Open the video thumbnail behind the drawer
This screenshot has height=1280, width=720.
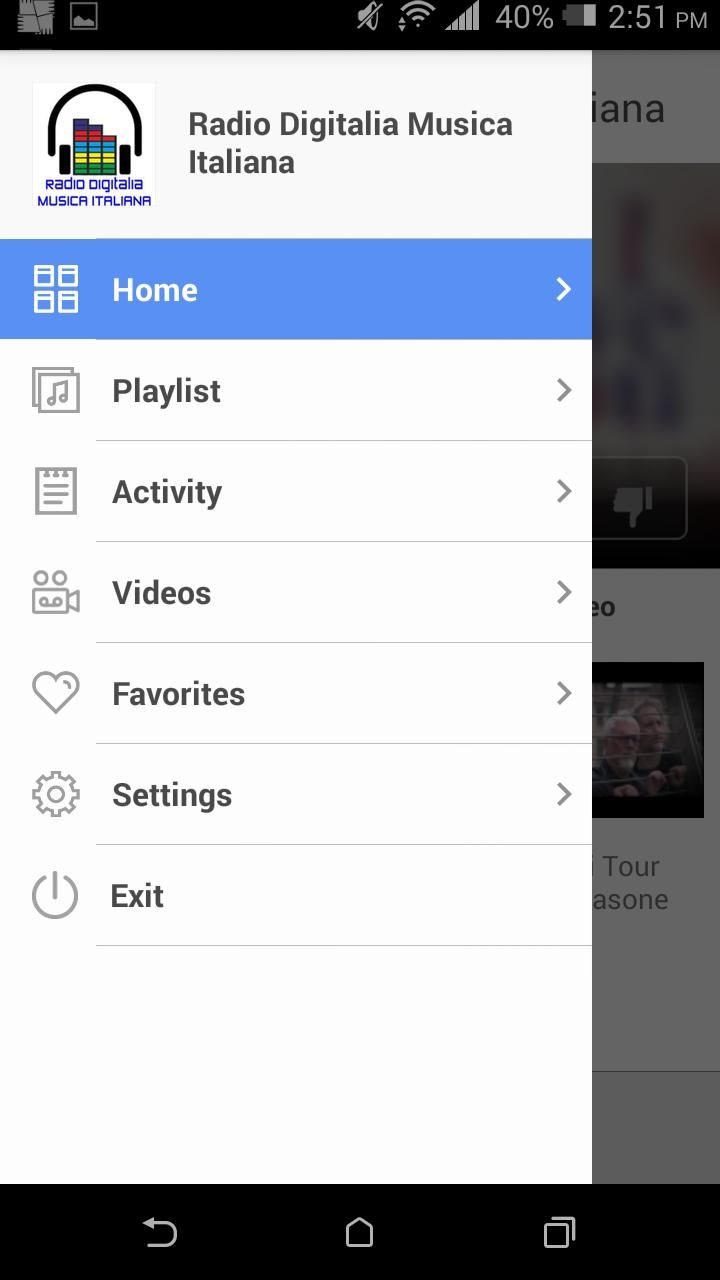[648, 740]
